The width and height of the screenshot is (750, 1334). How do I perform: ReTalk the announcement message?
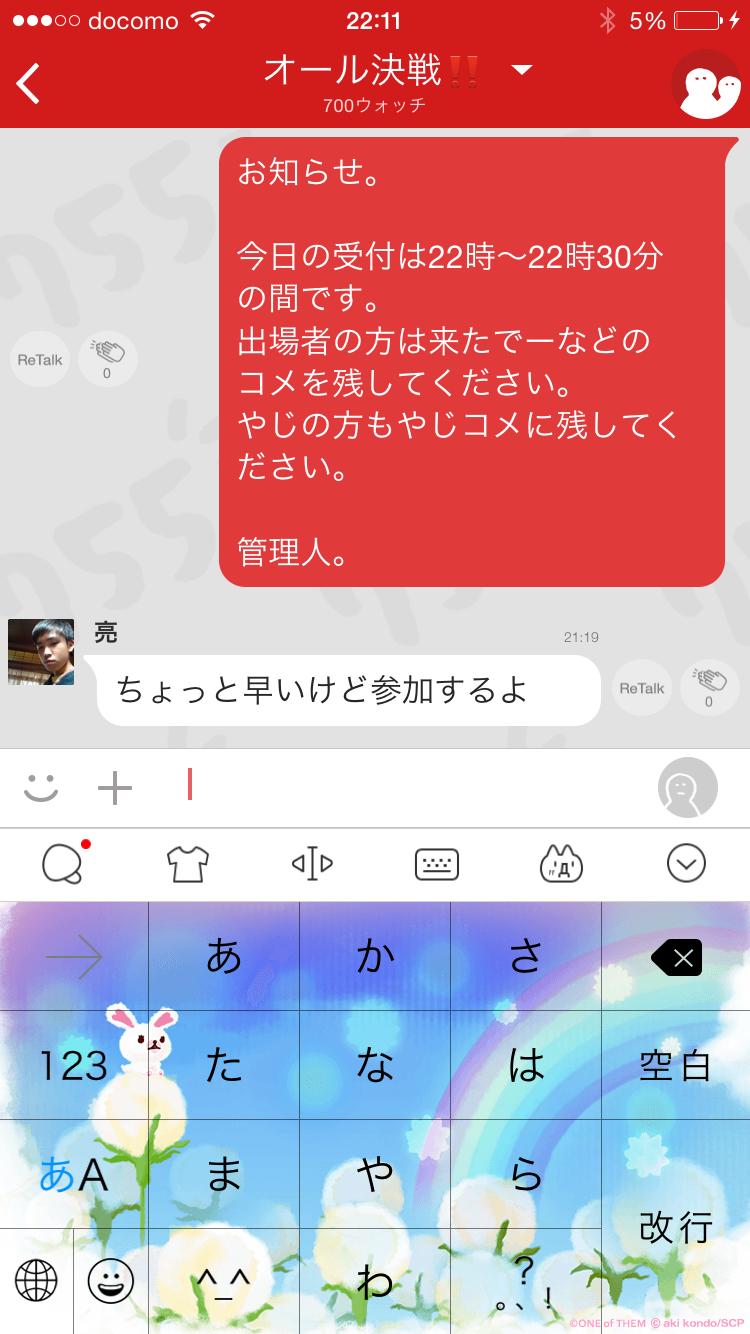tap(39, 359)
